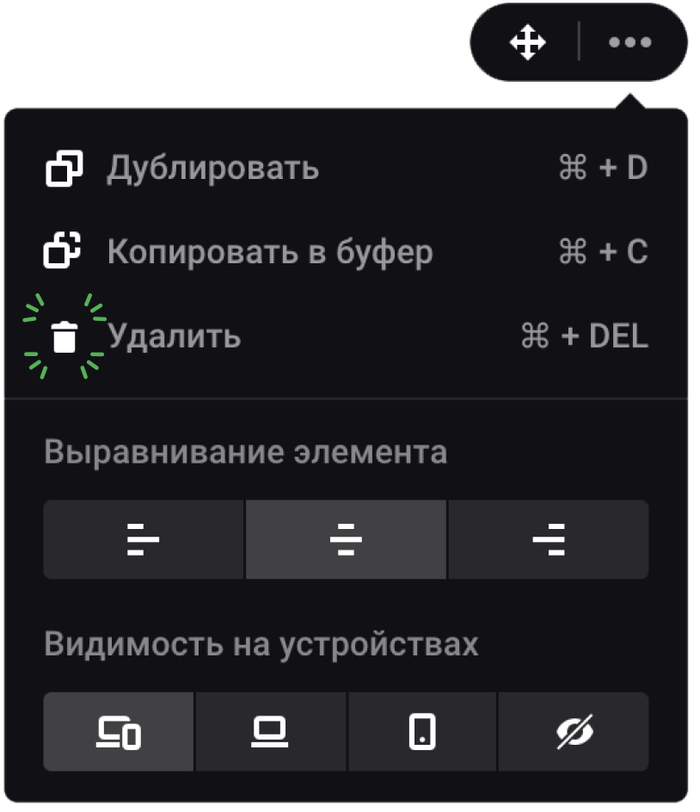Show on all devices option
Image resolution: width=700 pixels, height=812 pixels.
click(119, 733)
